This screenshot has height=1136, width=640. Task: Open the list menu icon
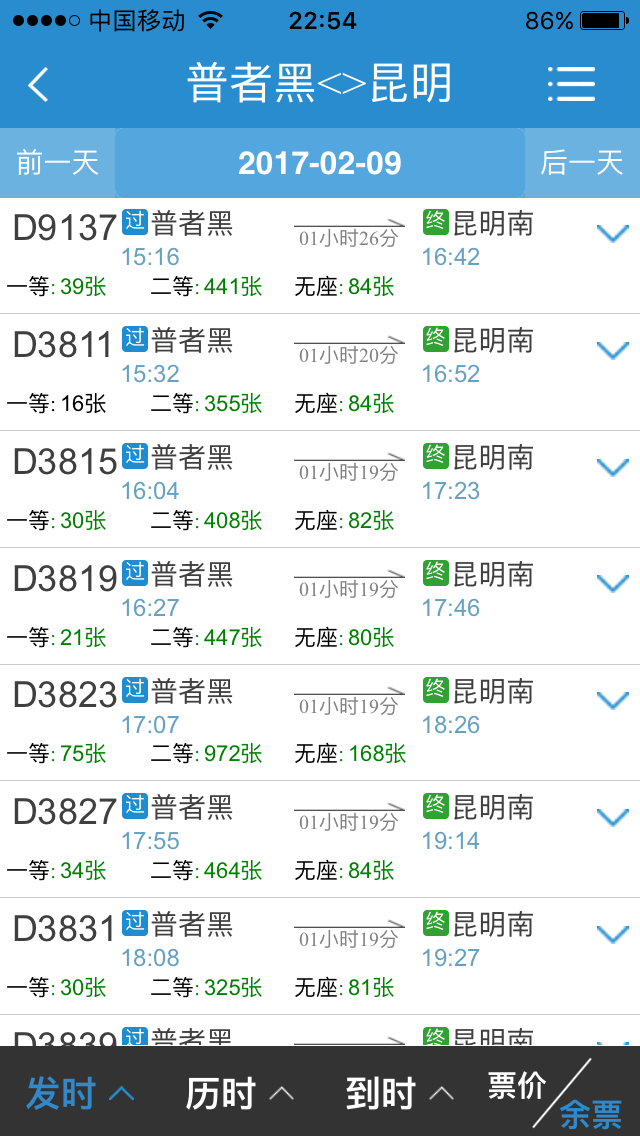[x=571, y=84]
